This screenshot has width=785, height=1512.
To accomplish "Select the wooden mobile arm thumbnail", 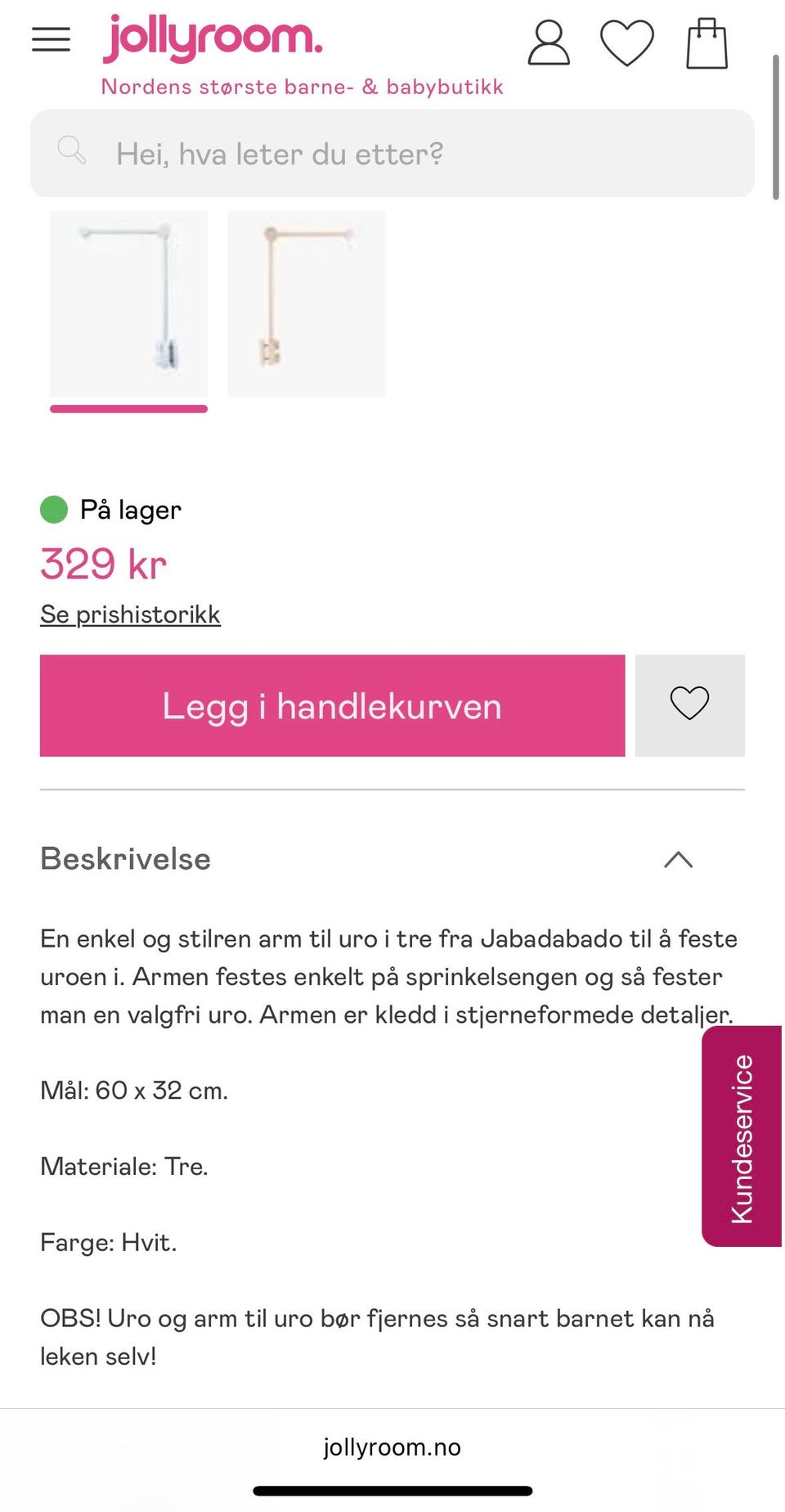I will point(306,304).
